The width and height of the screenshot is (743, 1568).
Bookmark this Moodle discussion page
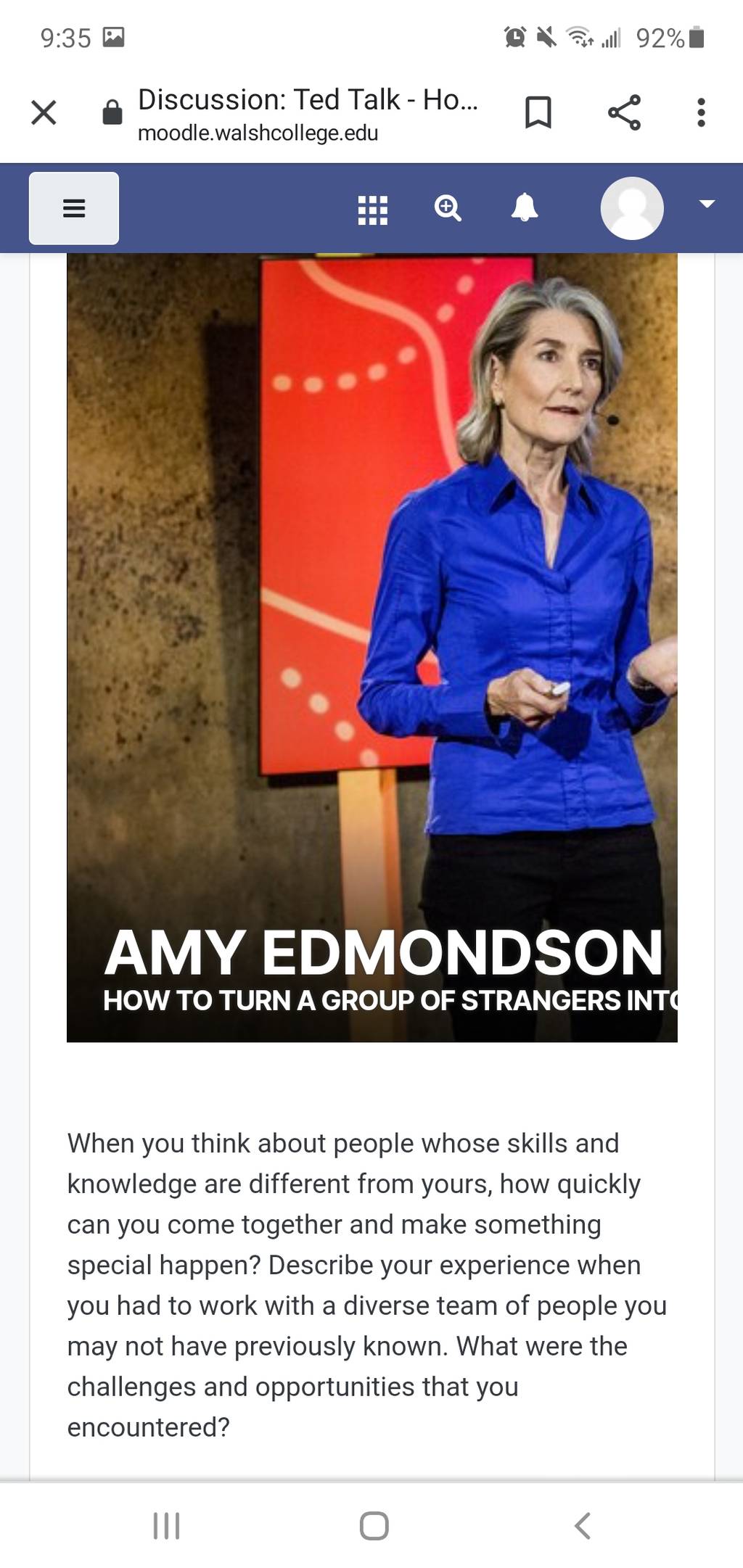[538, 112]
